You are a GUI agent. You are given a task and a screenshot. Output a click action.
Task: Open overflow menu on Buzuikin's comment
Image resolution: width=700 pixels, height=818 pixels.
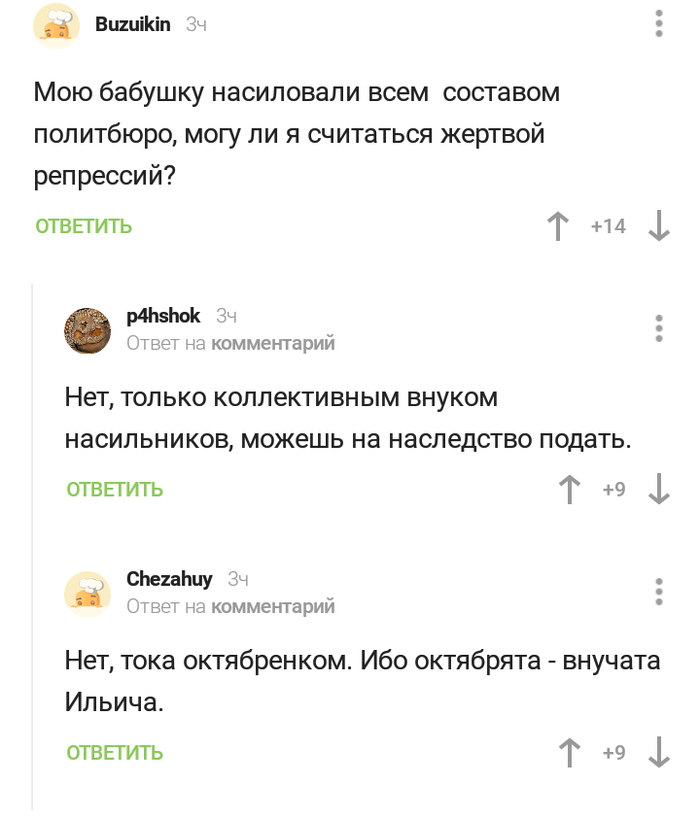pos(658,25)
